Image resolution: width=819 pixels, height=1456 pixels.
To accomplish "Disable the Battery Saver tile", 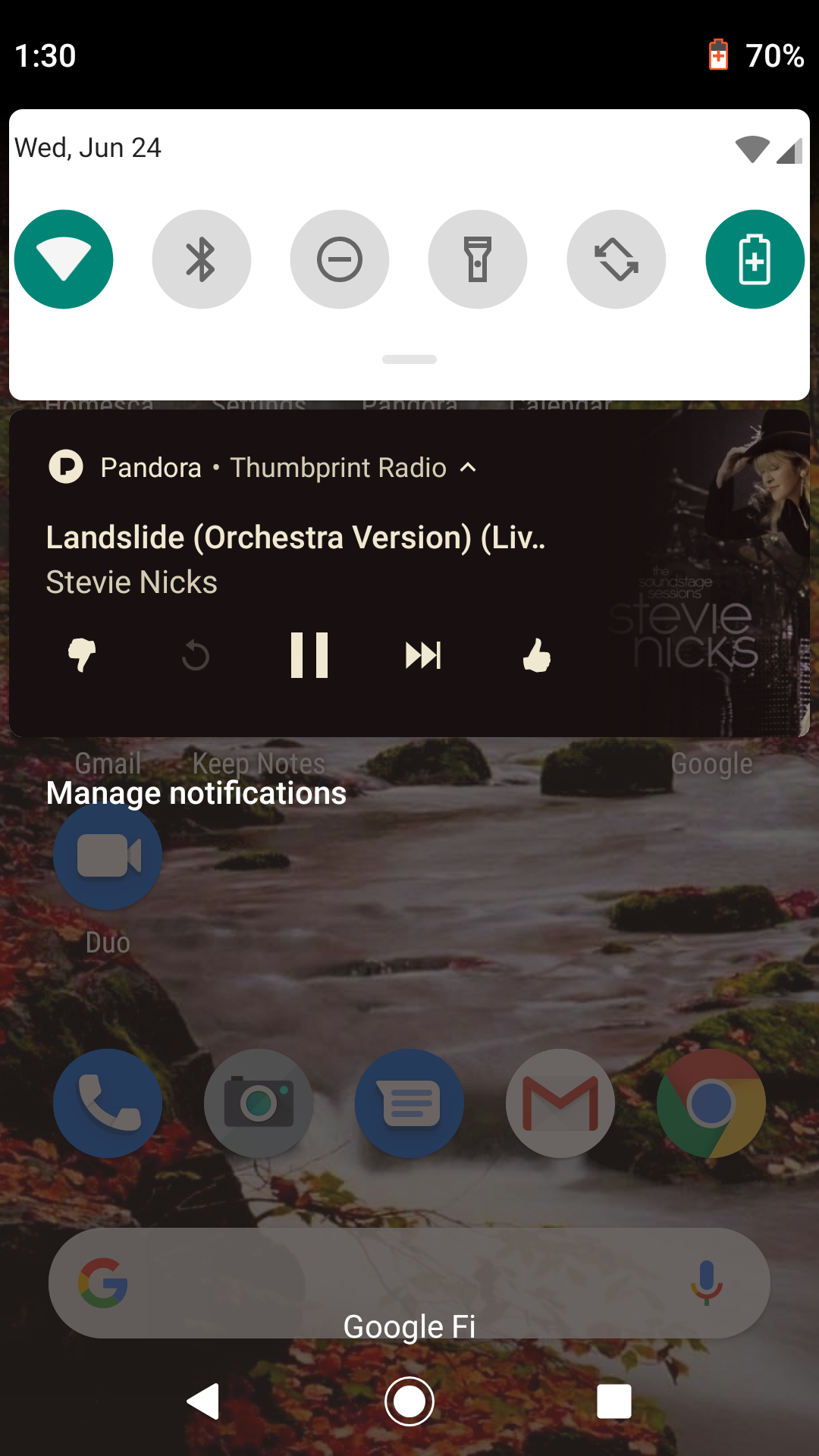I will click(x=755, y=259).
